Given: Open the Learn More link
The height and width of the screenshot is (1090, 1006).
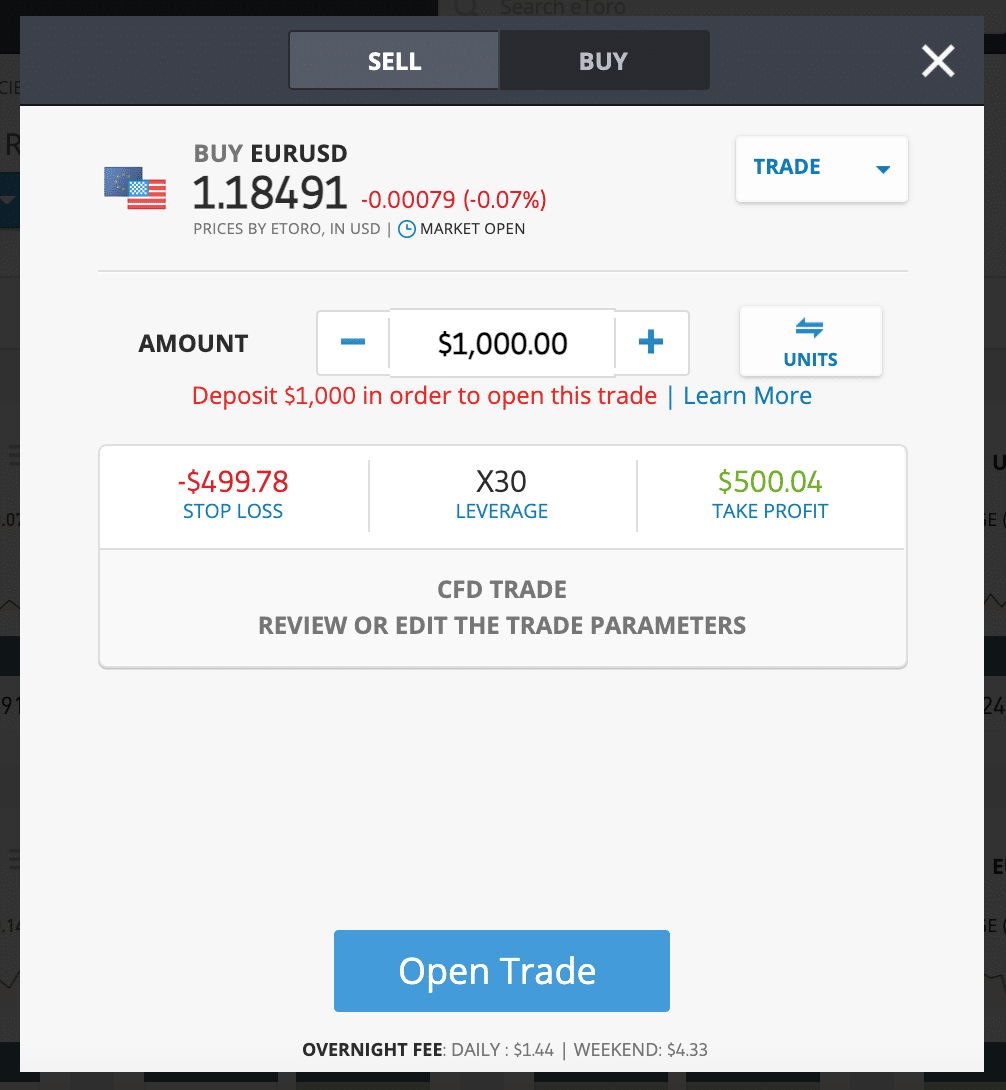Looking at the screenshot, I should pos(747,395).
